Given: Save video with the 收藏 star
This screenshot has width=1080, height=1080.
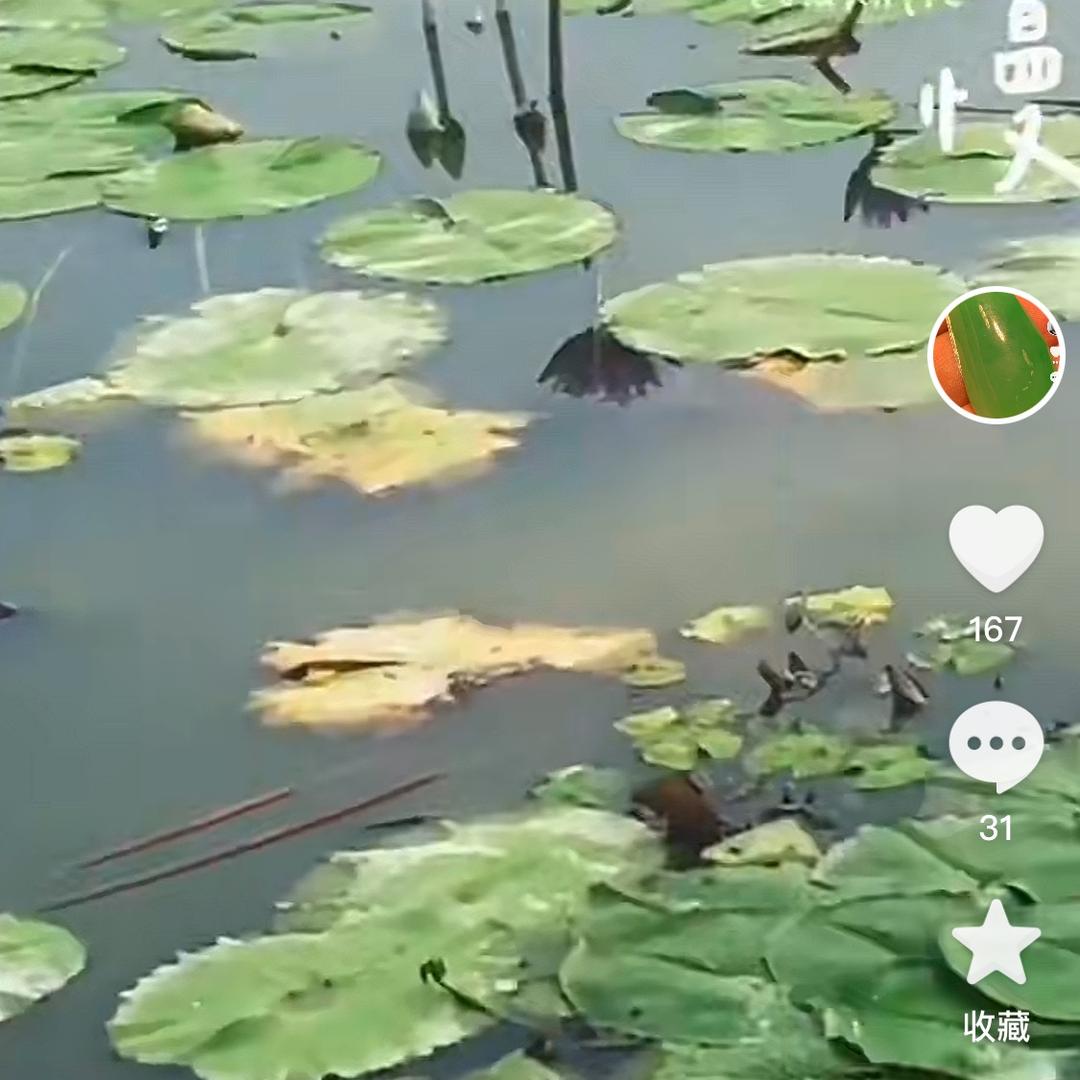Looking at the screenshot, I should click(996, 943).
